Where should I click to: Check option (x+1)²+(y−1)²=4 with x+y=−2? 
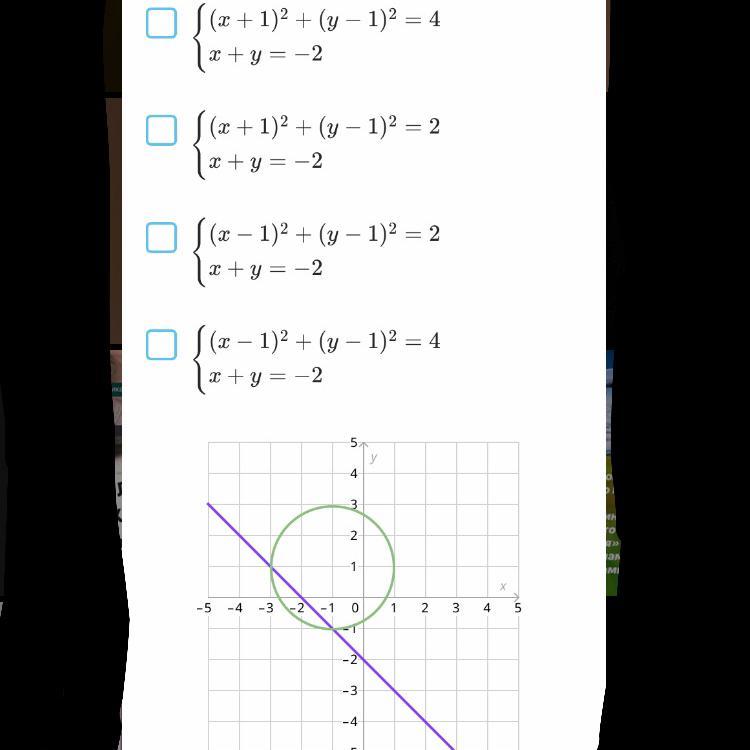(x=161, y=23)
